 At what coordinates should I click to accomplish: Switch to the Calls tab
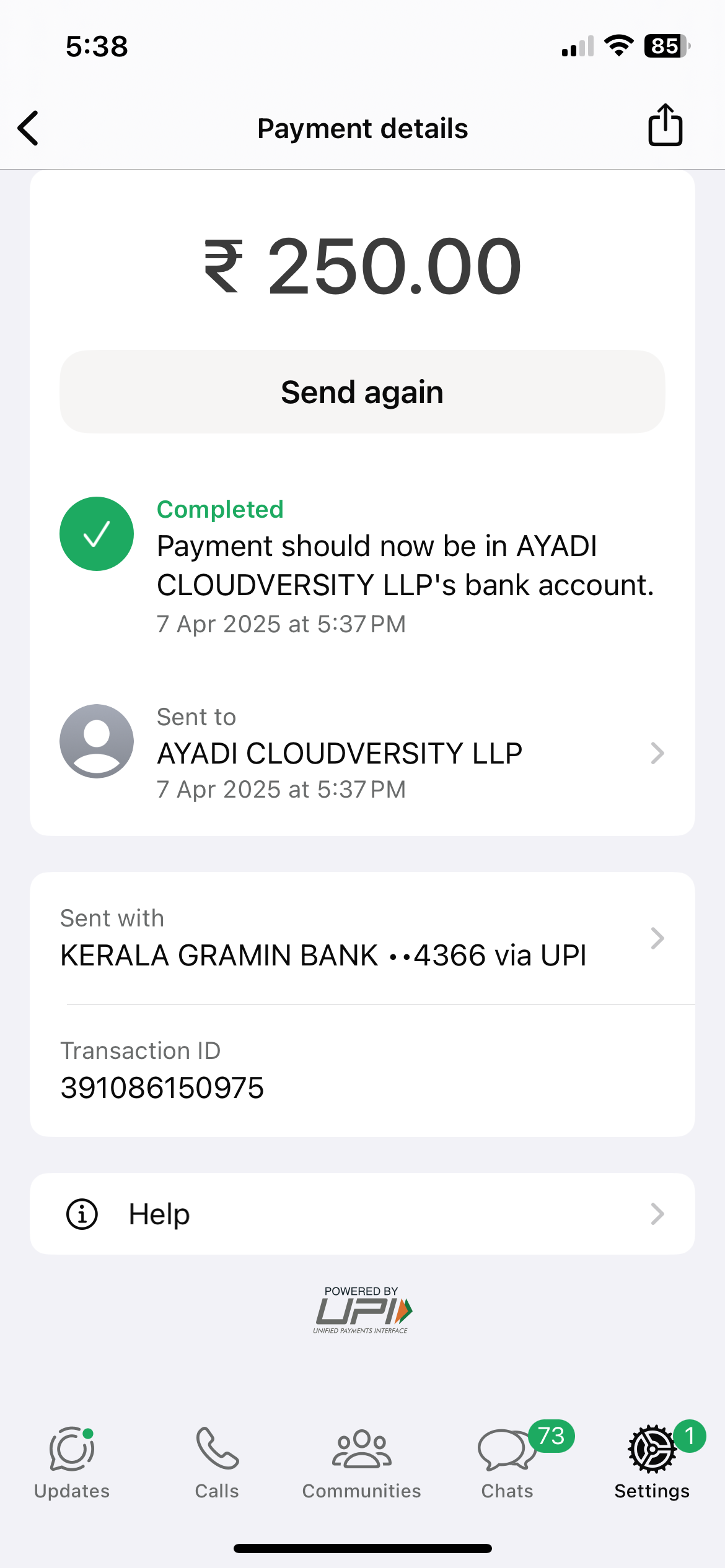pyautogui.click(x=217, y=1463)
